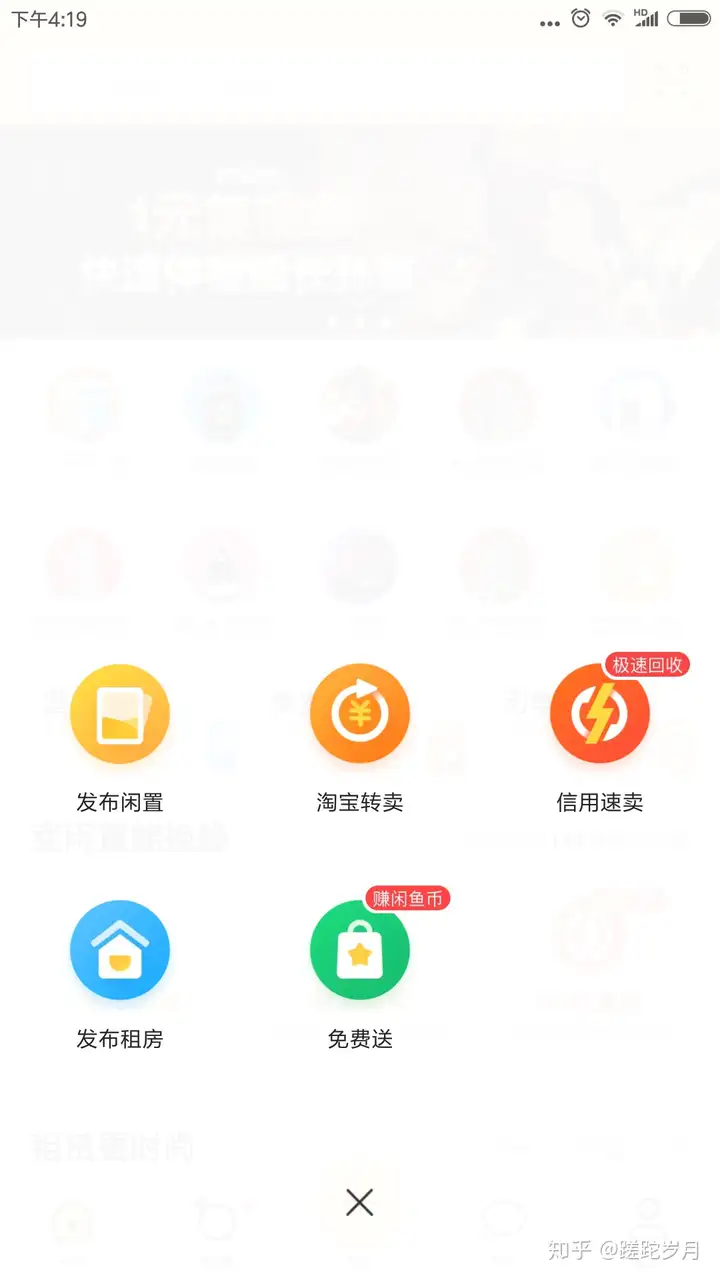Open 淘宝转卖 resale option
Screen dimensions: 720x1280
tap(360, 714)
